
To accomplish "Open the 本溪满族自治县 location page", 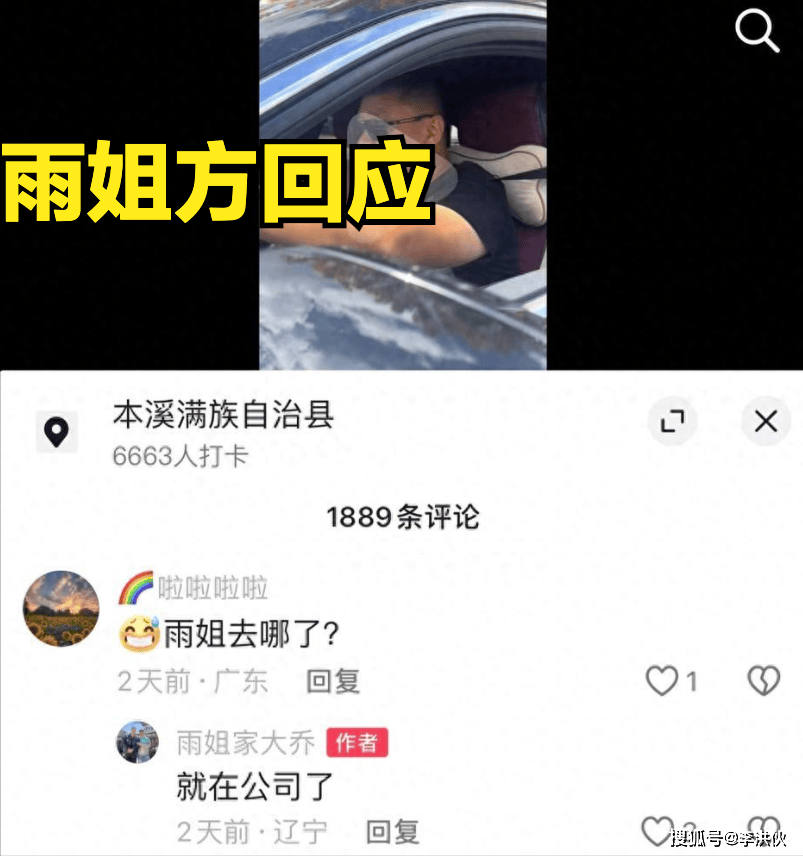I will [x=222, y=415].
